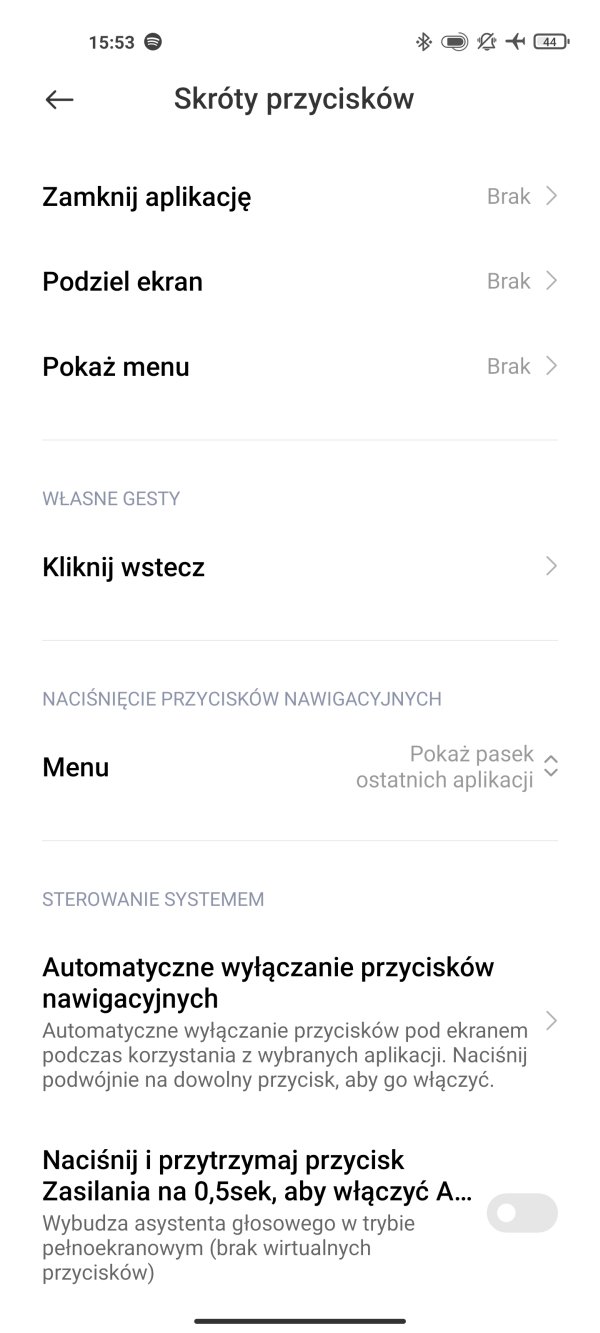Open Automatyczne wyłączanie przycisków nawigacyjnych
Viewport: 600px width, 1333px height.
(x=300, y=1022)
